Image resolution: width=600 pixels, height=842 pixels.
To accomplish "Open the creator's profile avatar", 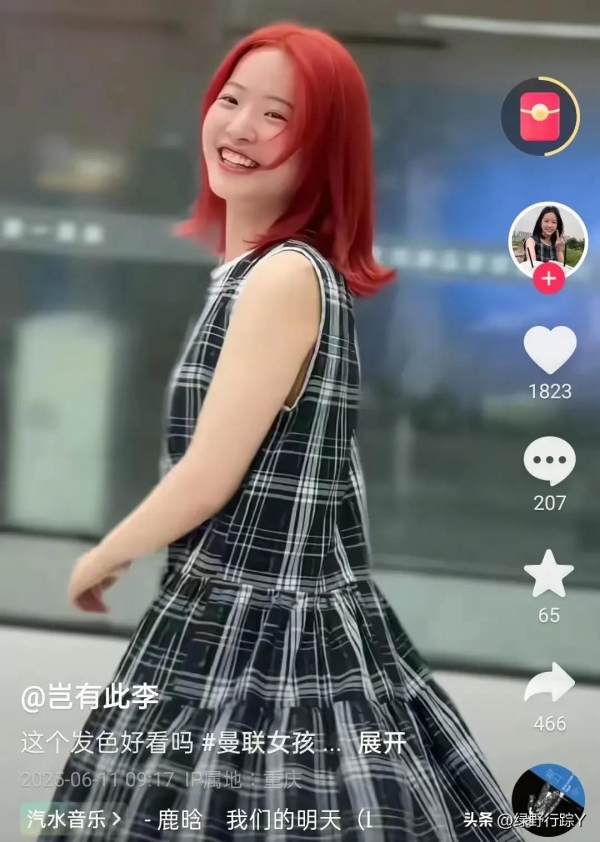I will click(548, 238).
